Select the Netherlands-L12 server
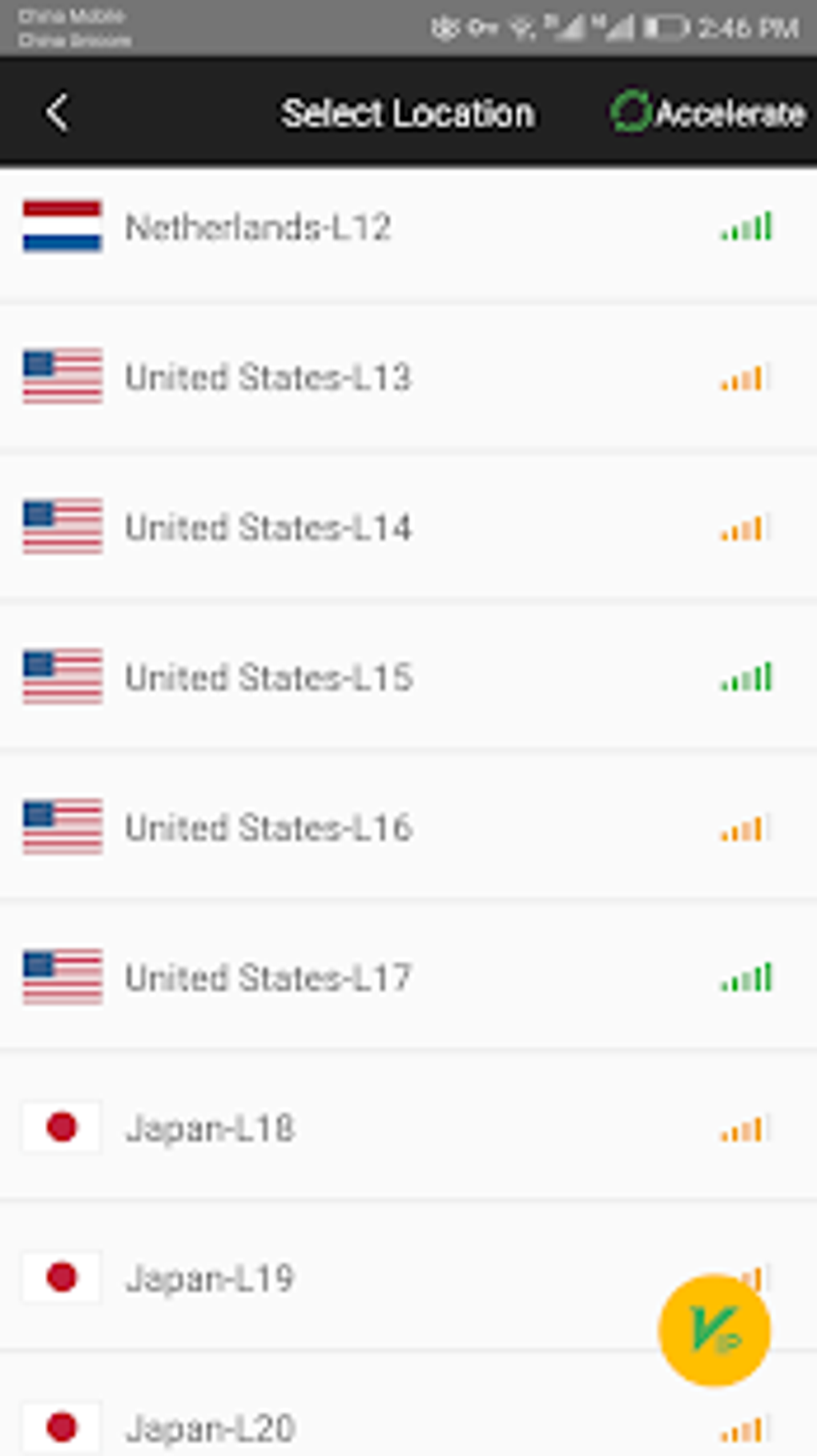Viewport: 817px width, 1456px height. [258, 228]
